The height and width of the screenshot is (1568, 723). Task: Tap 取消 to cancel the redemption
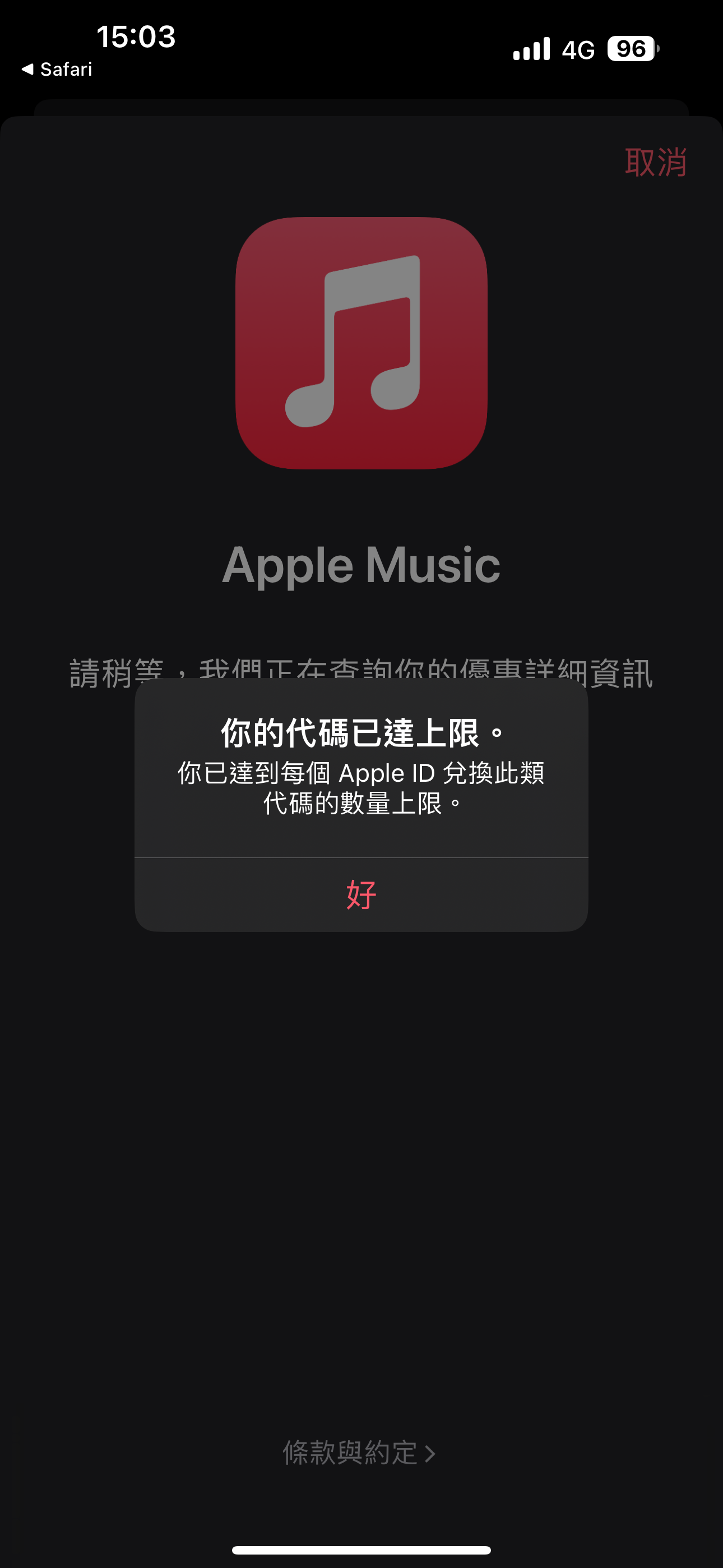pos(656,163)
